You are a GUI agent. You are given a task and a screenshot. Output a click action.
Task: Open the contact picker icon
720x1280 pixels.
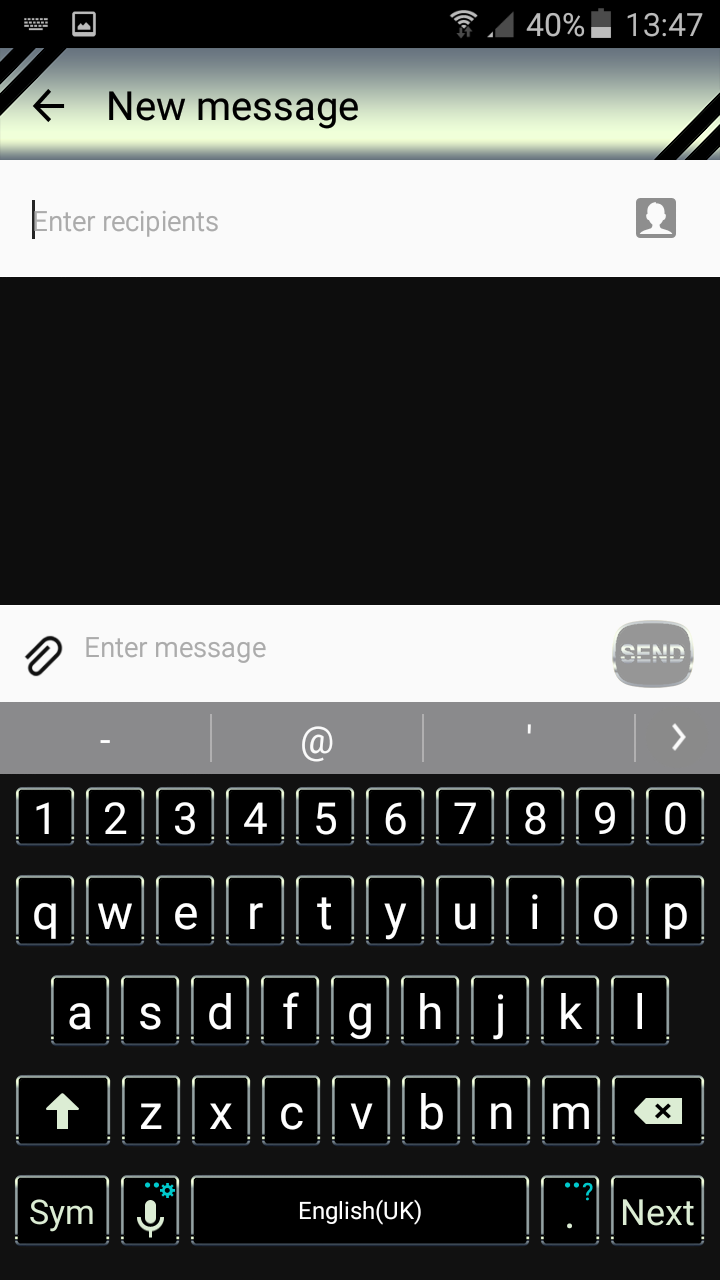(x=656, y=218)
